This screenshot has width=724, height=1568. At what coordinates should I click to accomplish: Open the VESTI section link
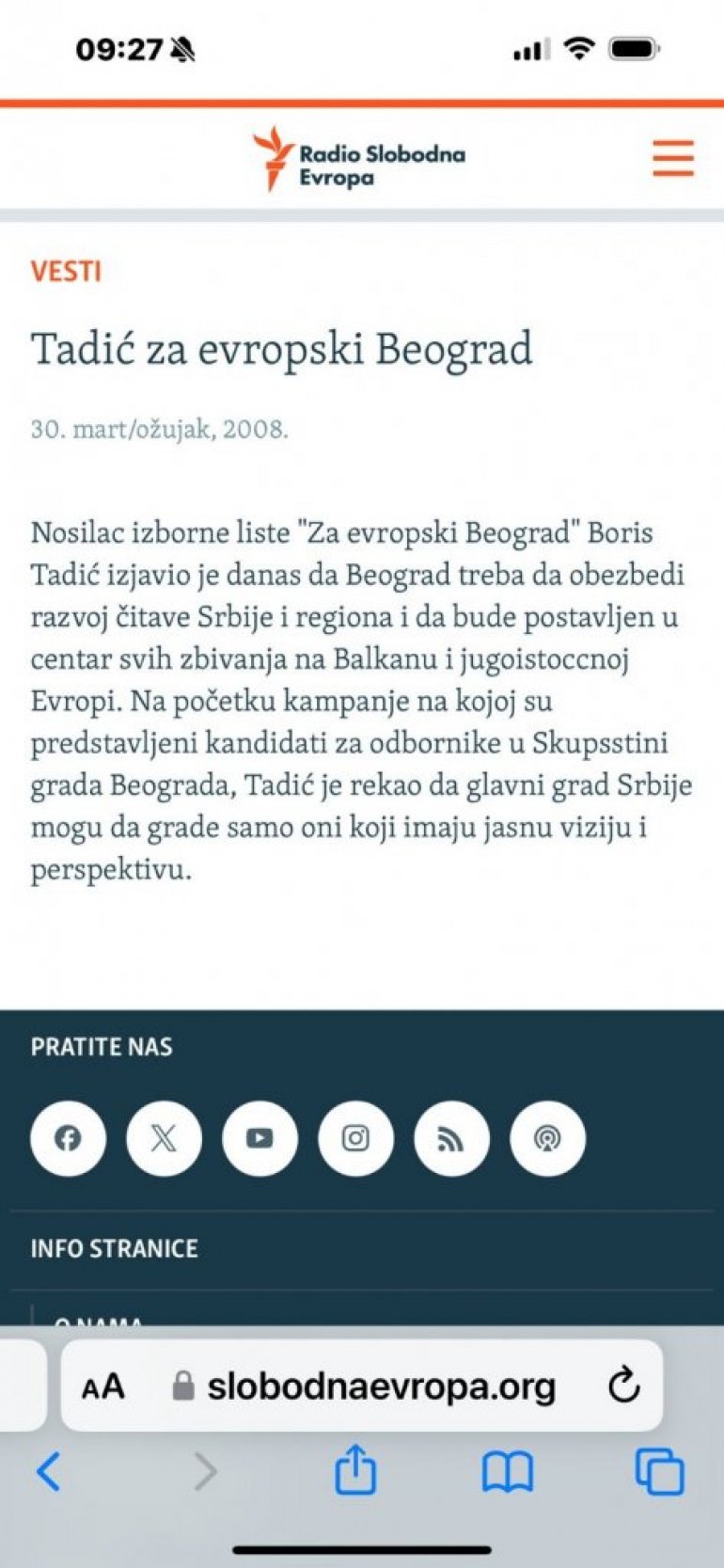coord(66,272)
